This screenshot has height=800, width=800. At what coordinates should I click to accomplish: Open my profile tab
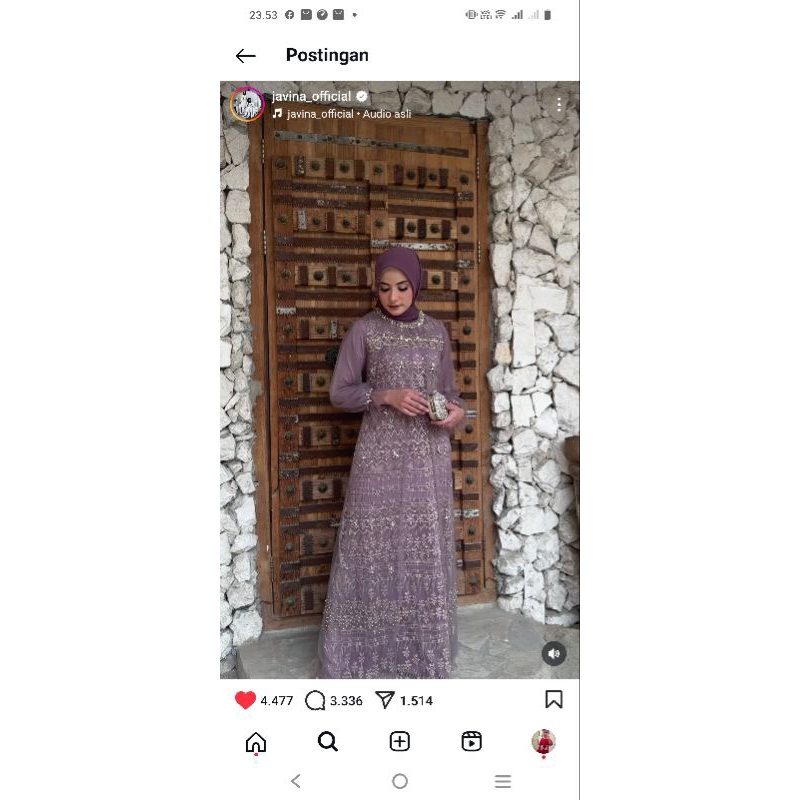pyautogui.click(x=543, y=742)
